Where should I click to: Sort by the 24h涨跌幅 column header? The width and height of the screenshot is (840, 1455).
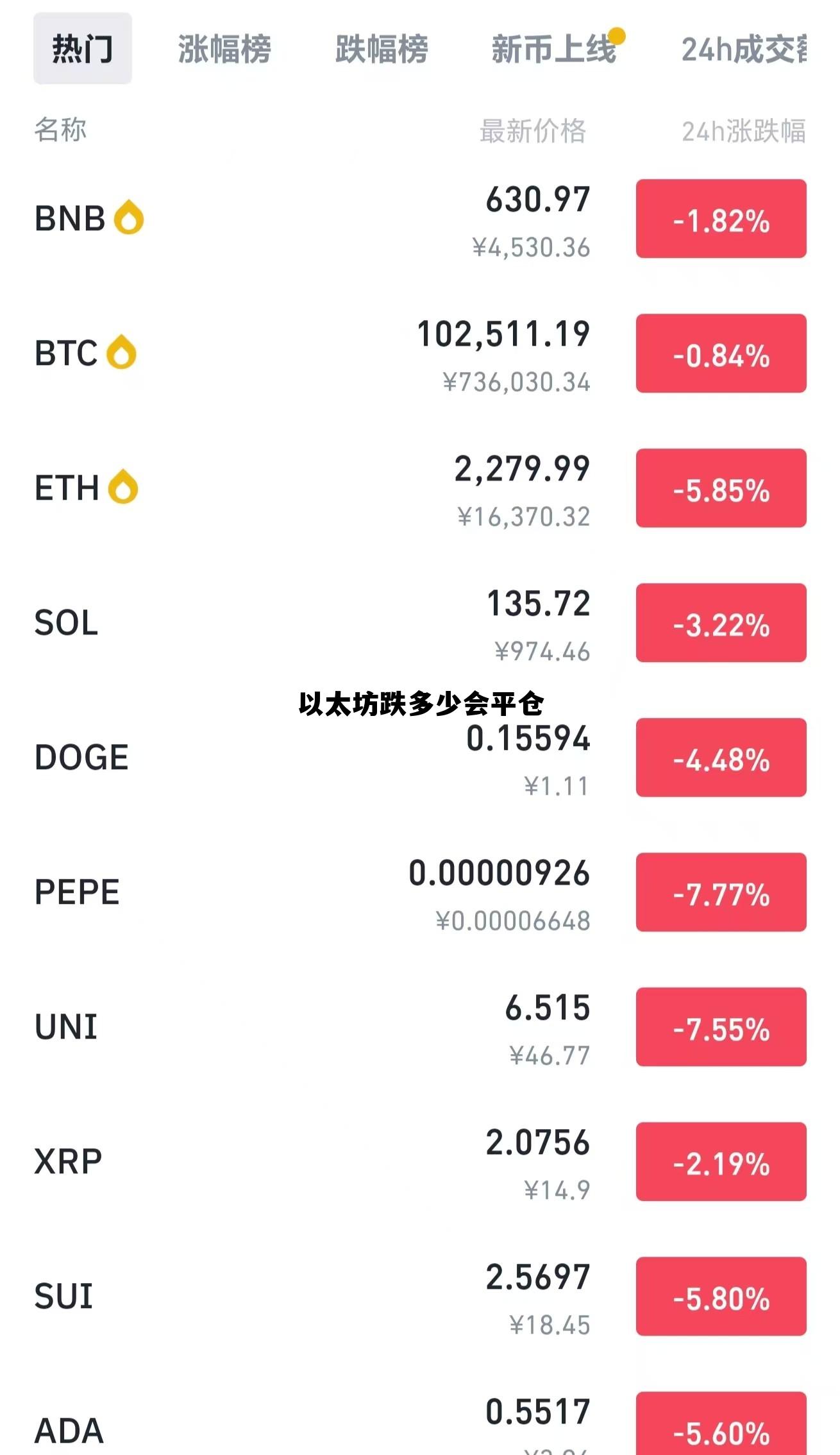(744, 130)
